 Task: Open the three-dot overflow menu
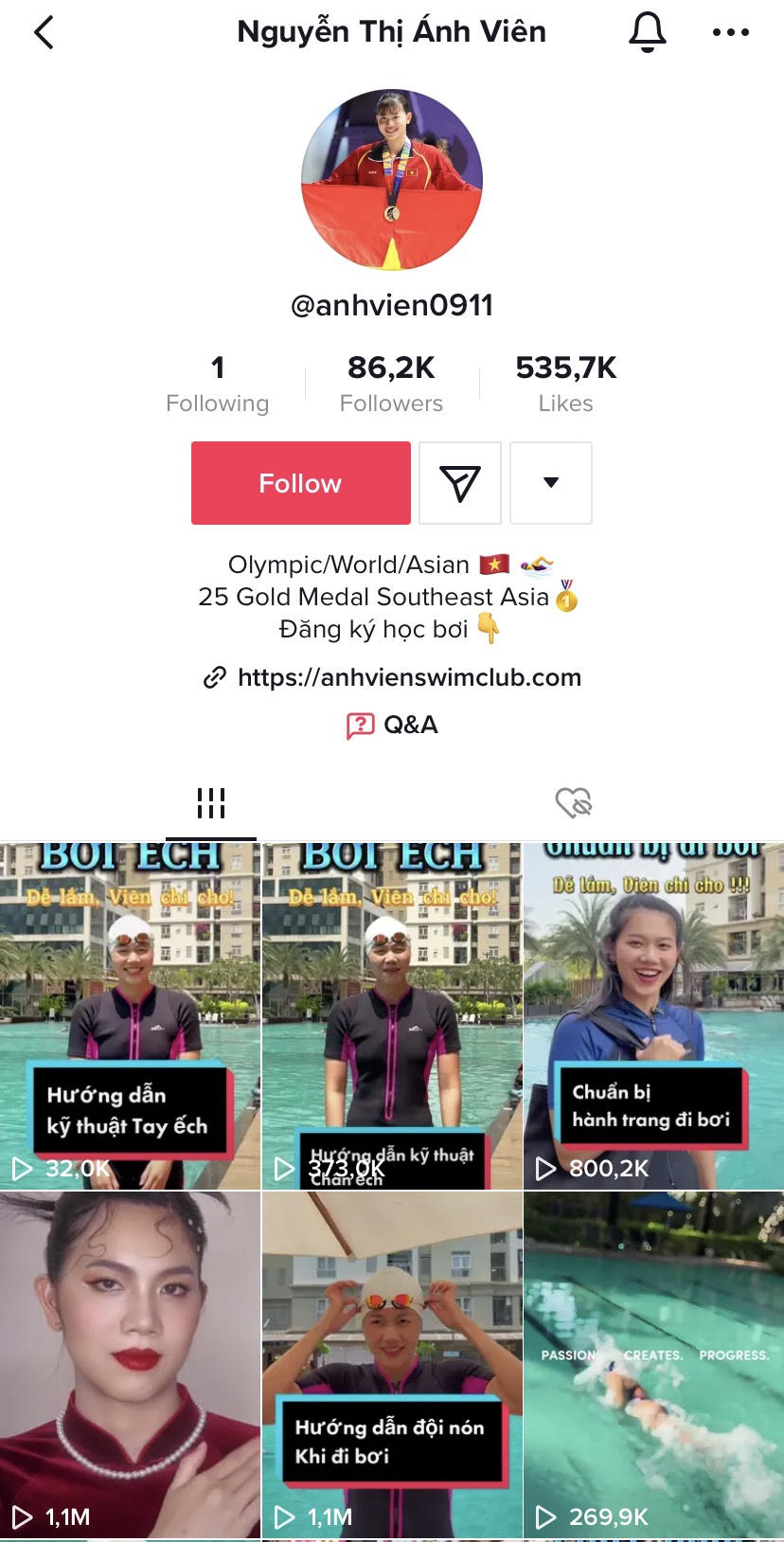730,32
